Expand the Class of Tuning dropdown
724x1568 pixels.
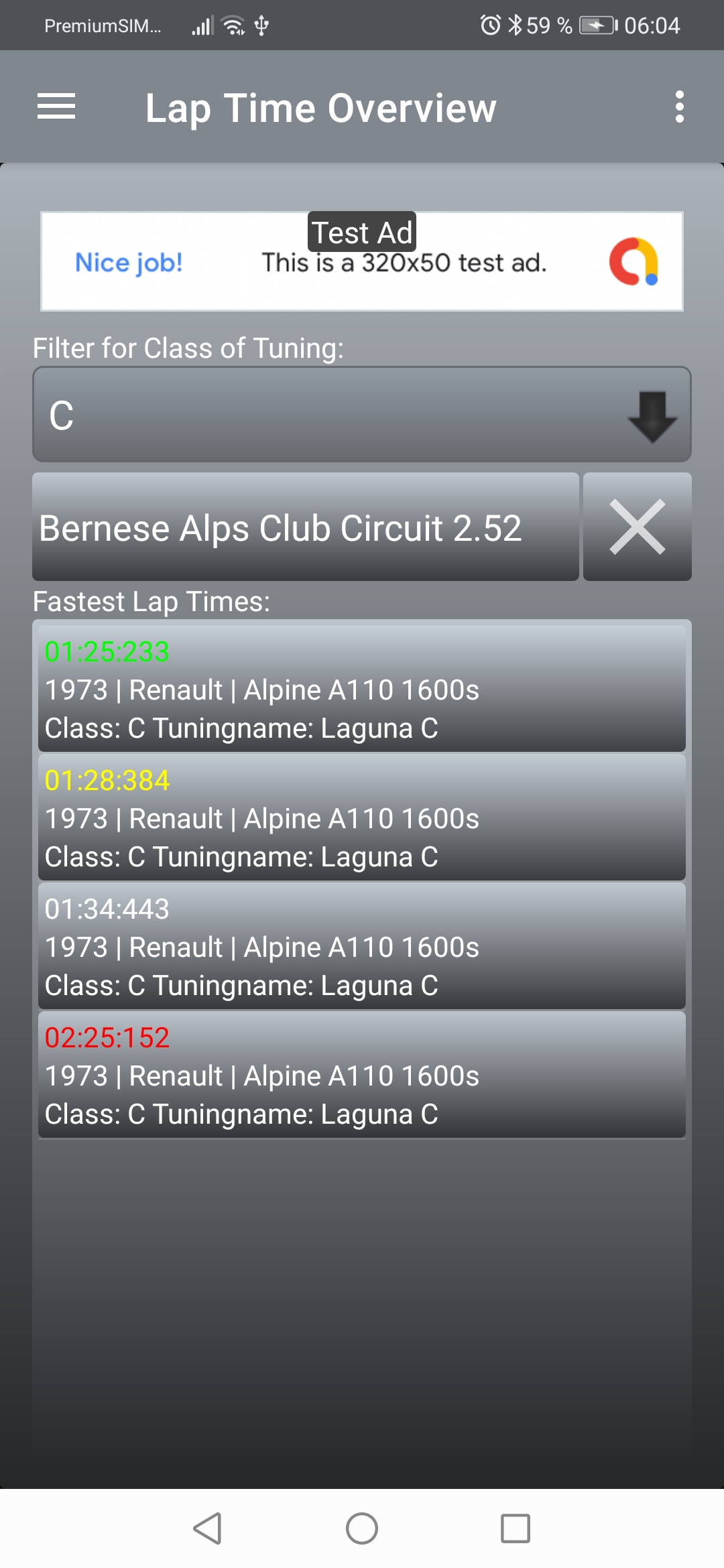tap(362, 414)
